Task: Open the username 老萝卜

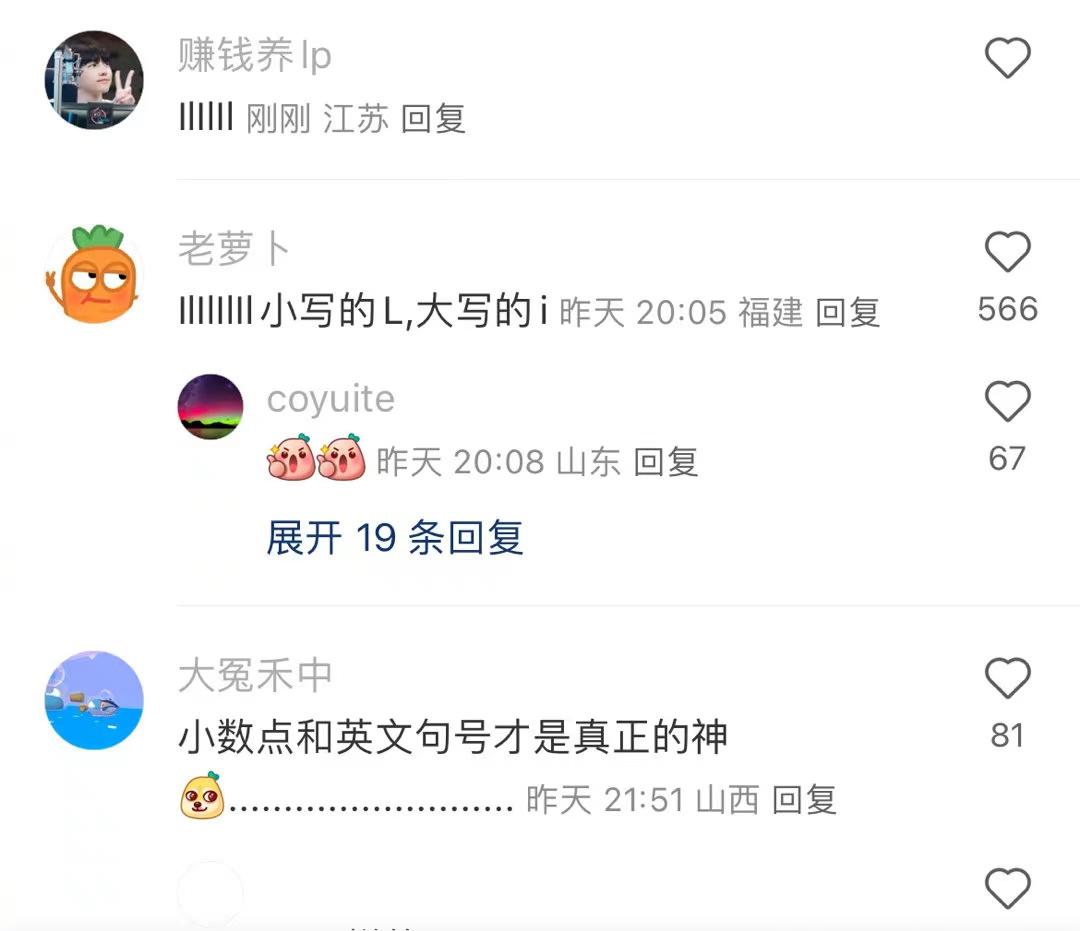Action: 234,249
